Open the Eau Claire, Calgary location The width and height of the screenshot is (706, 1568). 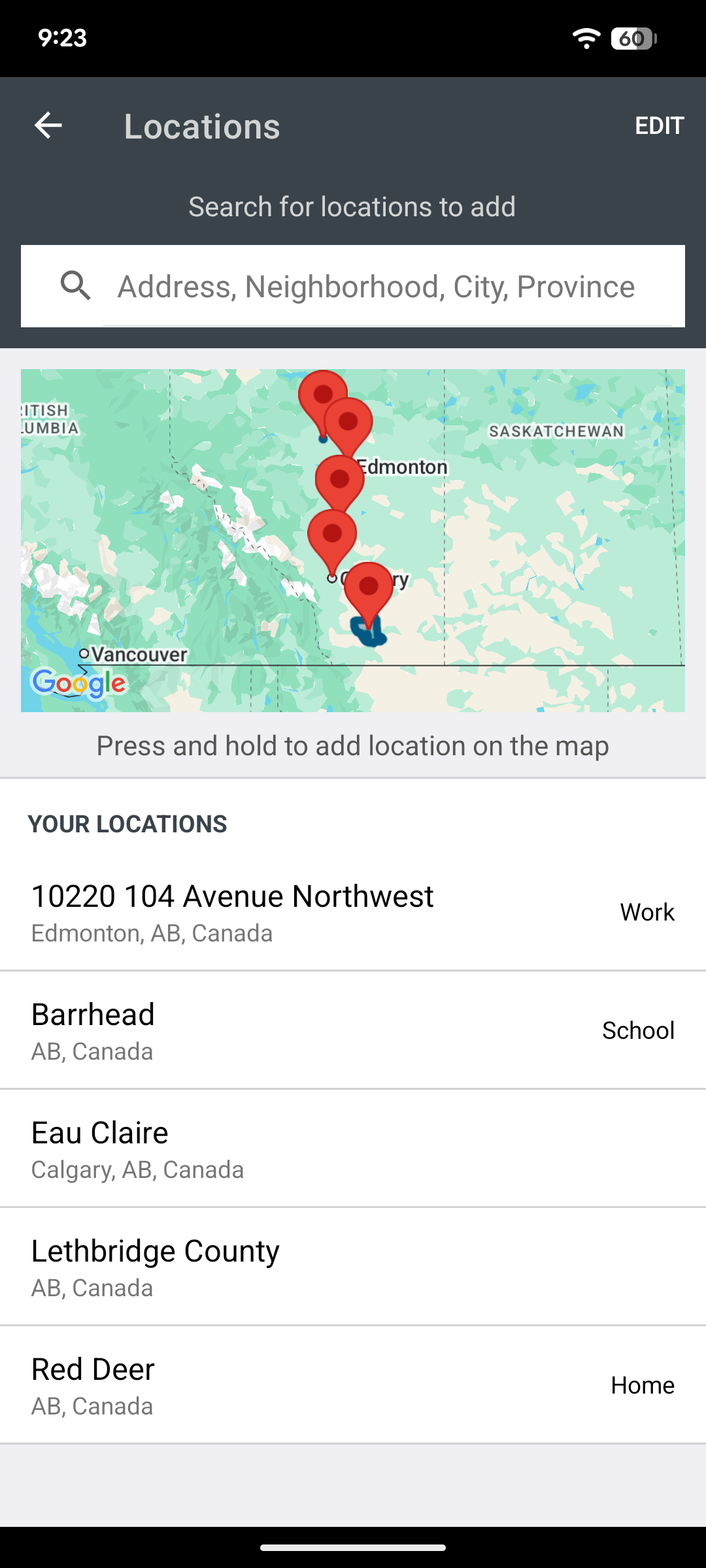(353, 1149)
